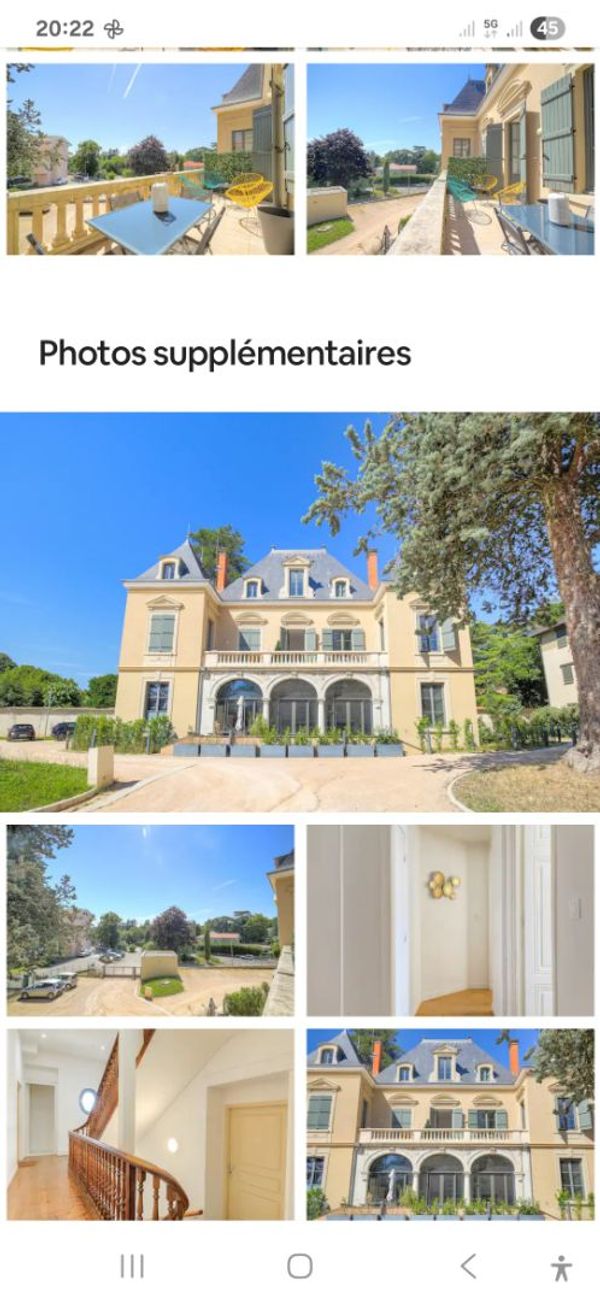Open the terrace photo with green shutters

pos(450,158)
